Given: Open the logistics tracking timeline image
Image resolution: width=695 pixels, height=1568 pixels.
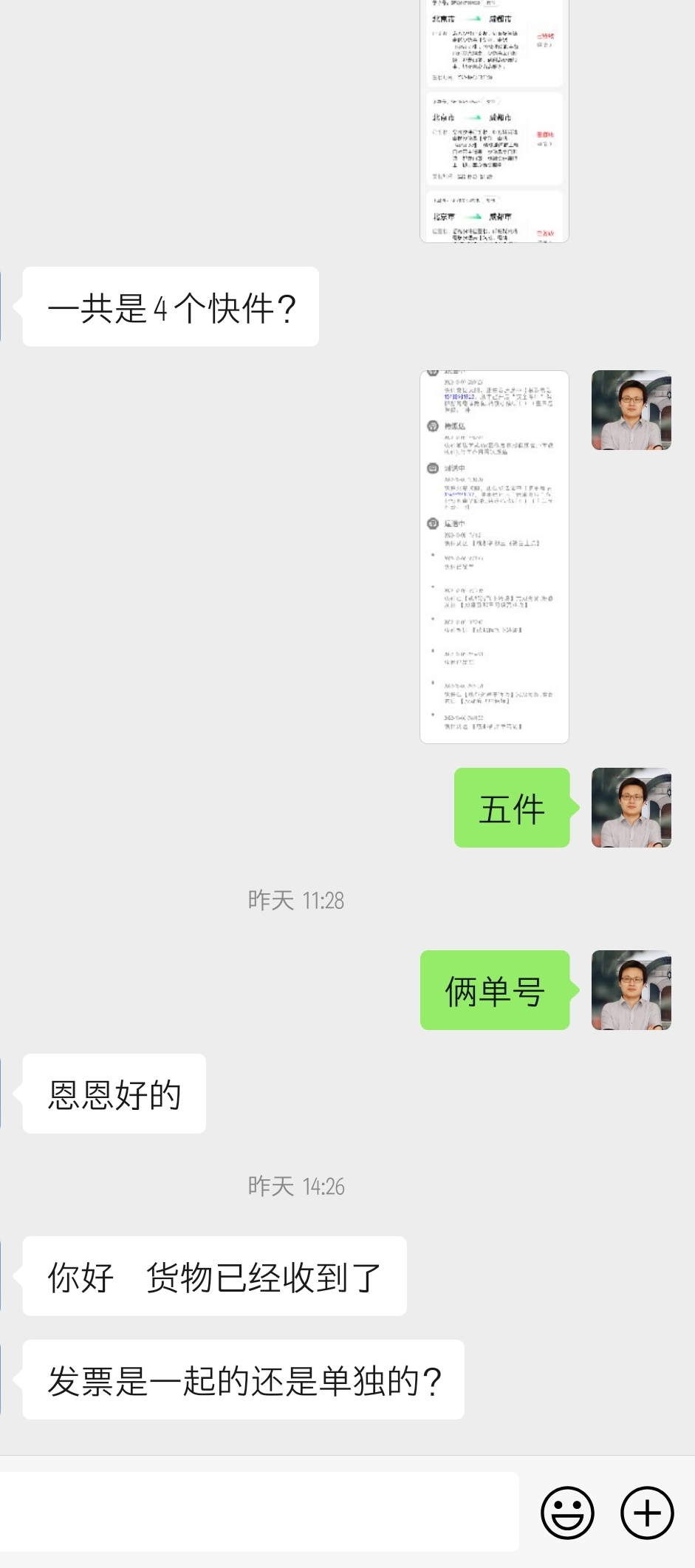Looking at the screenshot, I should [494, 556].
